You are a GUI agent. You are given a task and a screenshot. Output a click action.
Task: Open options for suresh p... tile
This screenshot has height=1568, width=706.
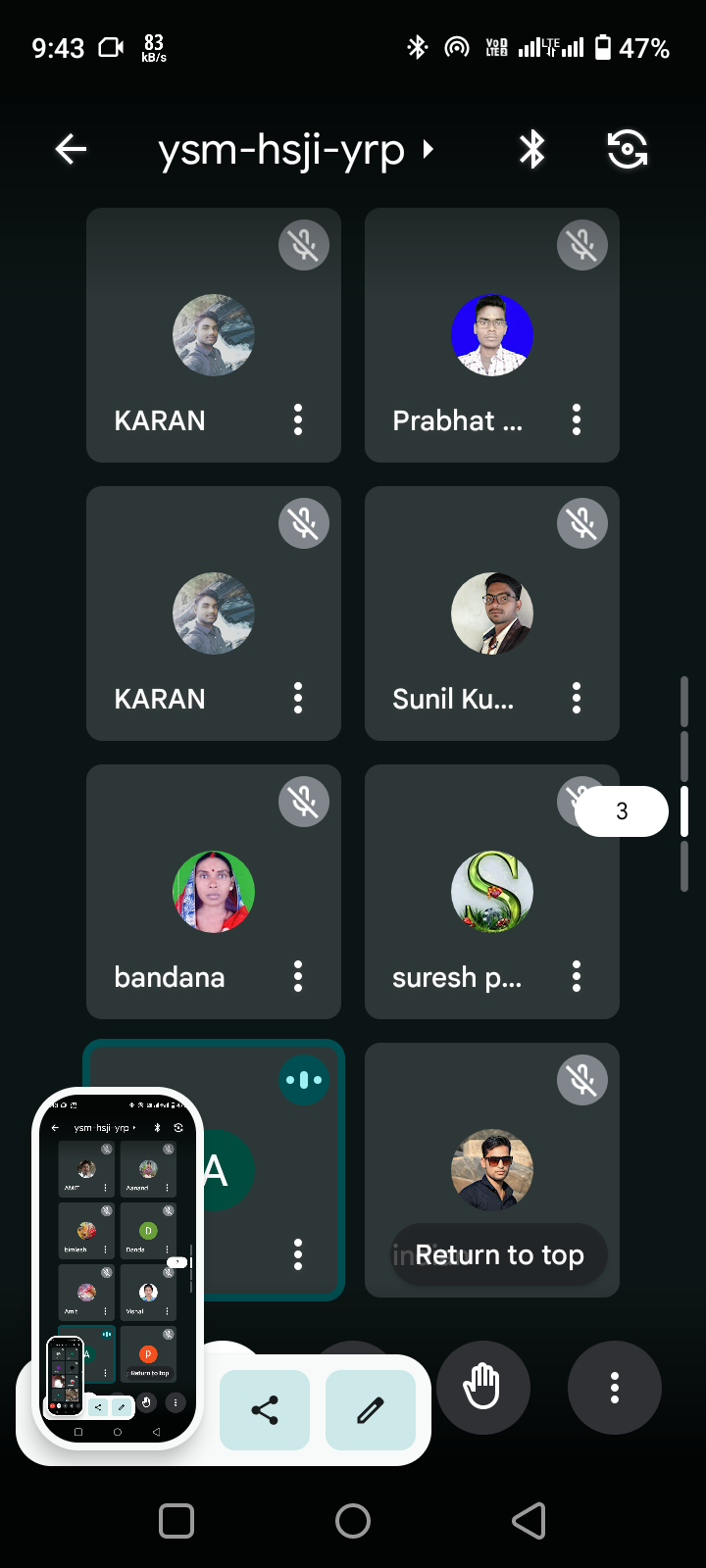577,976
